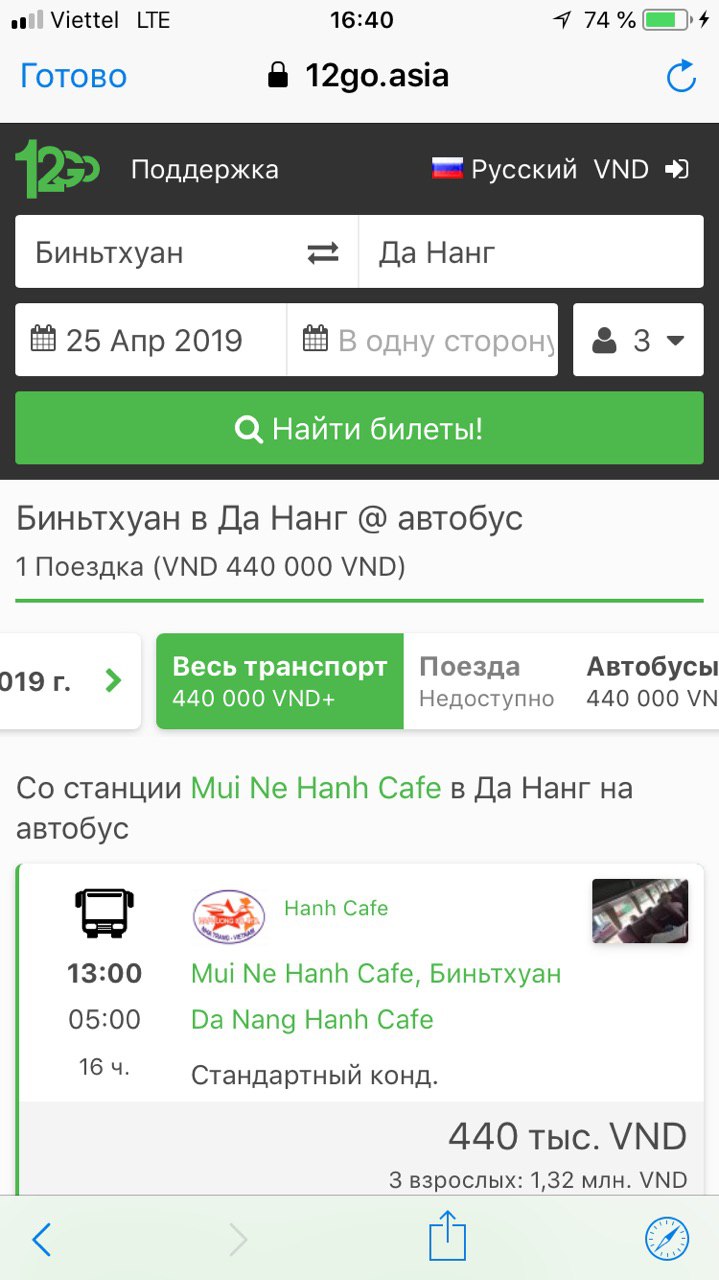Open the Mui Ne Hanh Cafe station link
Image resolution: width=719 pixels, height=1280 pixels.
pos(316,788)
